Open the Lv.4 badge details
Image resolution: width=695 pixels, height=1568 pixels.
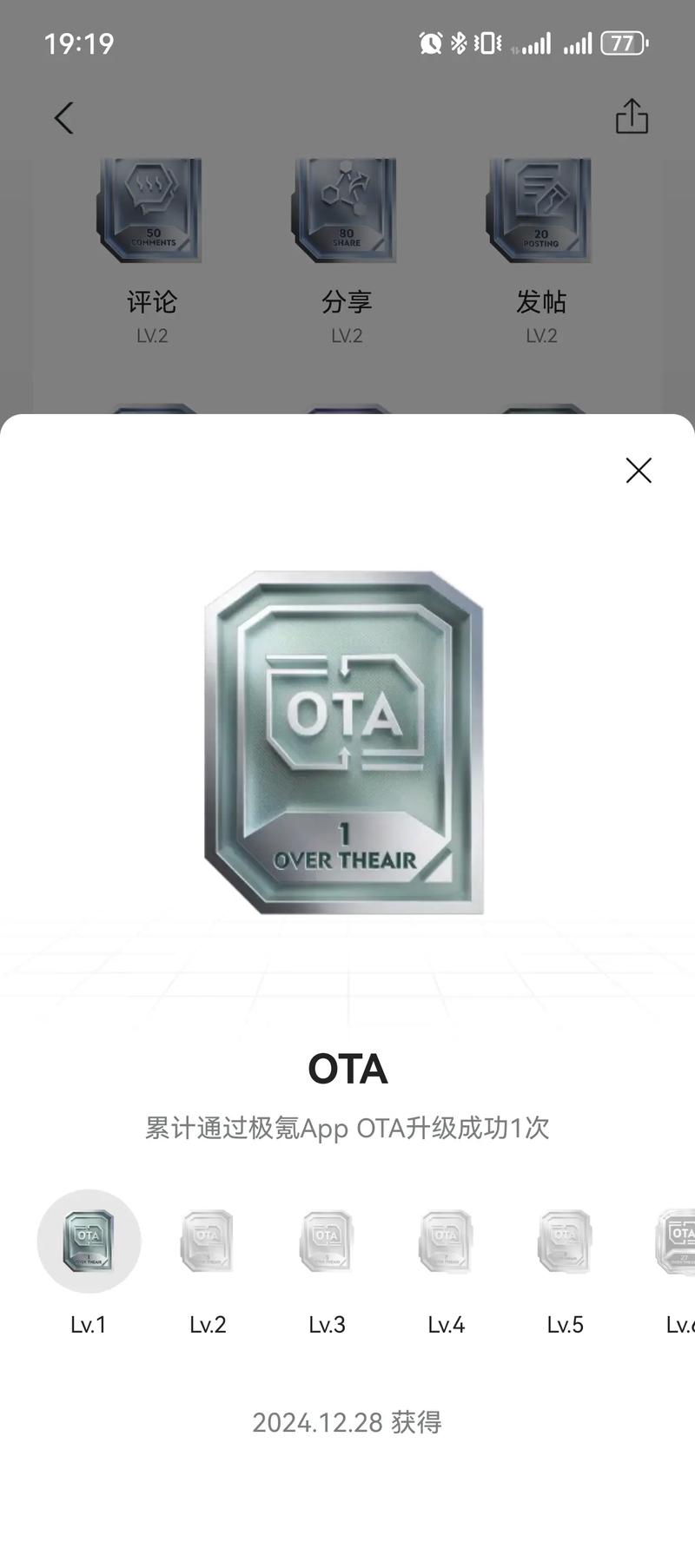446,1242
